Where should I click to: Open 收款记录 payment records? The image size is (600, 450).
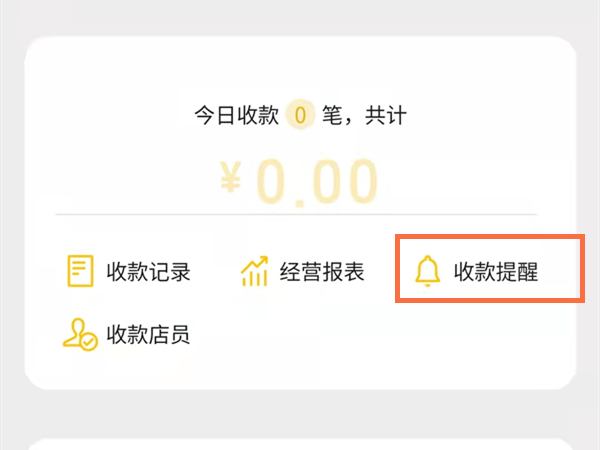[127, 271]
